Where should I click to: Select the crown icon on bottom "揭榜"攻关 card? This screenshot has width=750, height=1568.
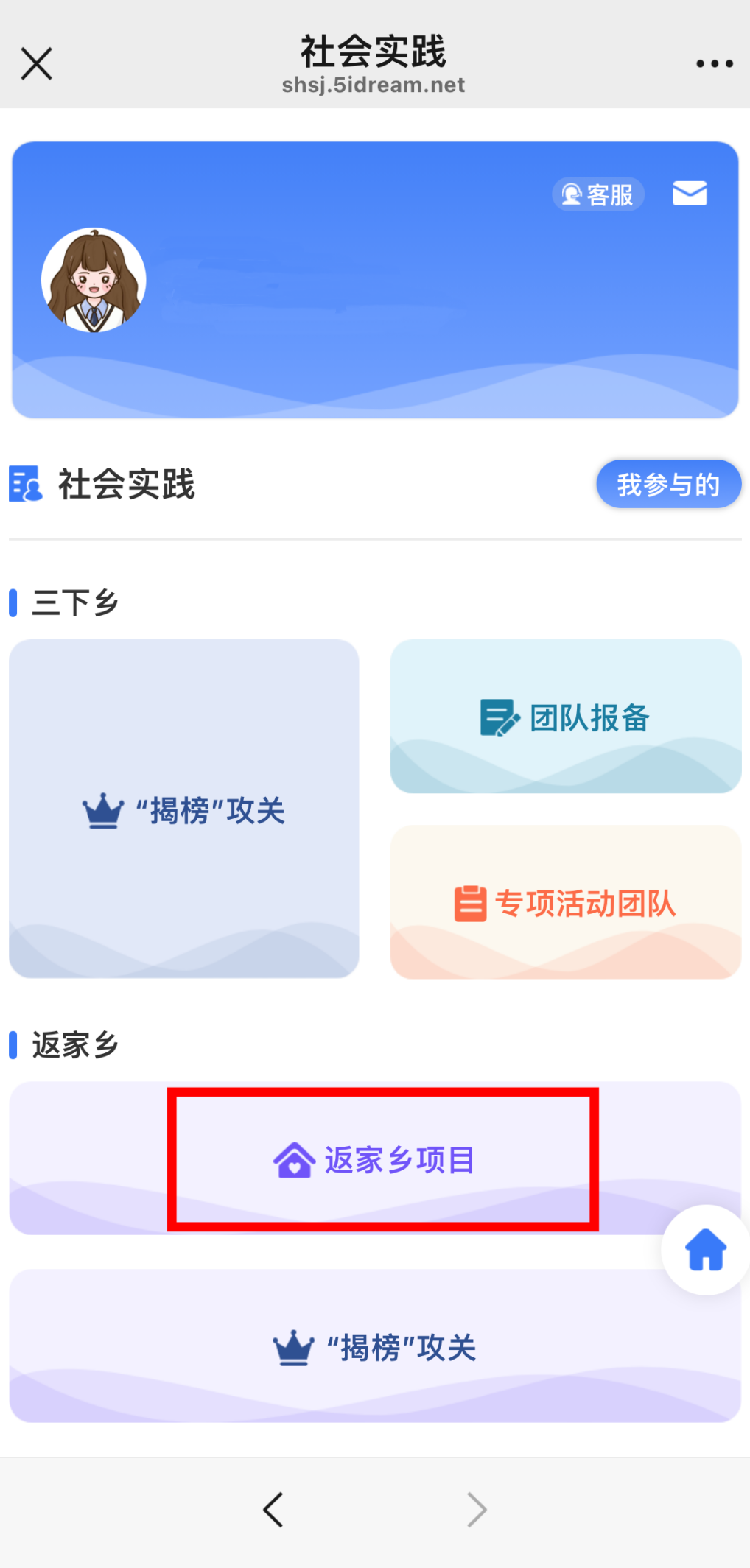[x=293, y=1346]
